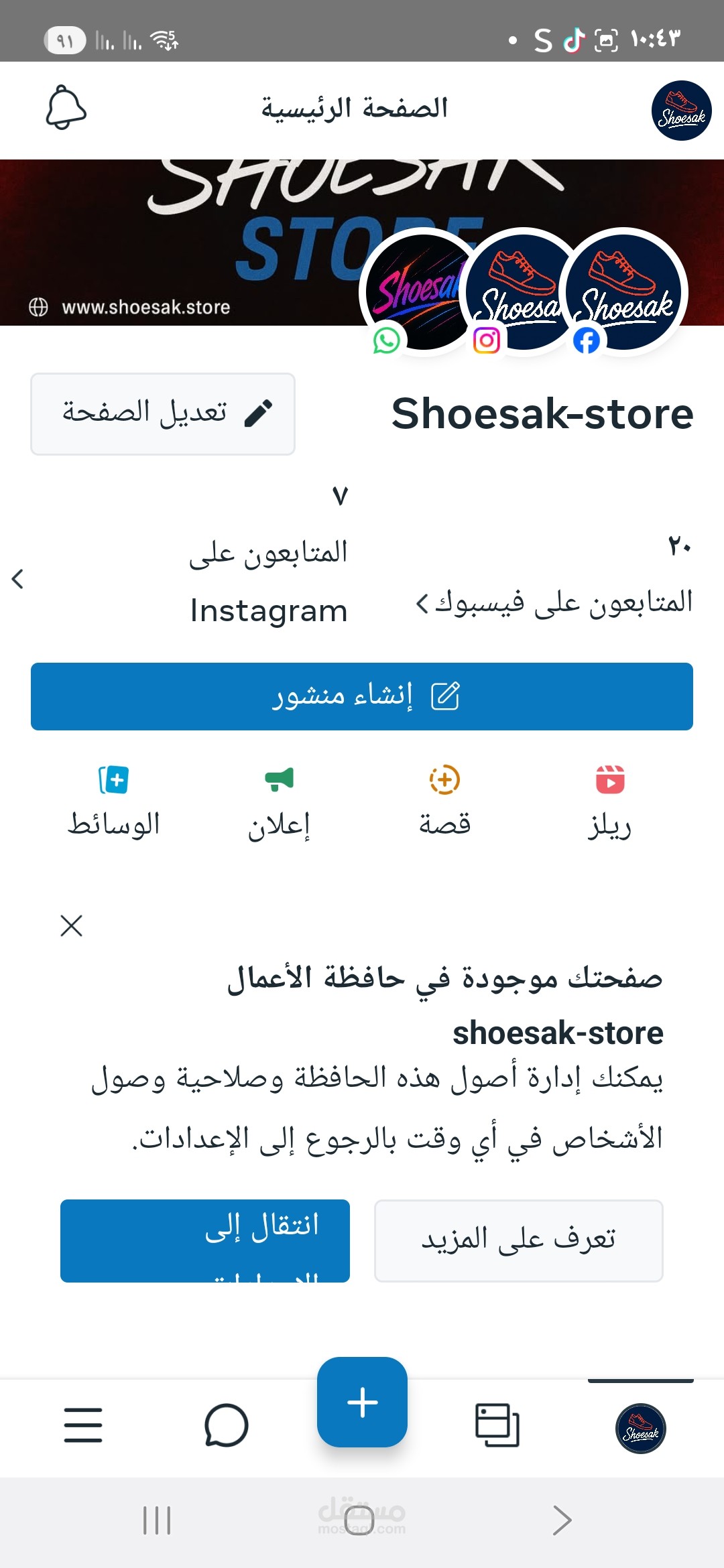The width and height of the screenshot is (724, 1568).
Task: Select the Shoesak home tab in bottom bar
Action: click(x=640, y=1428)
